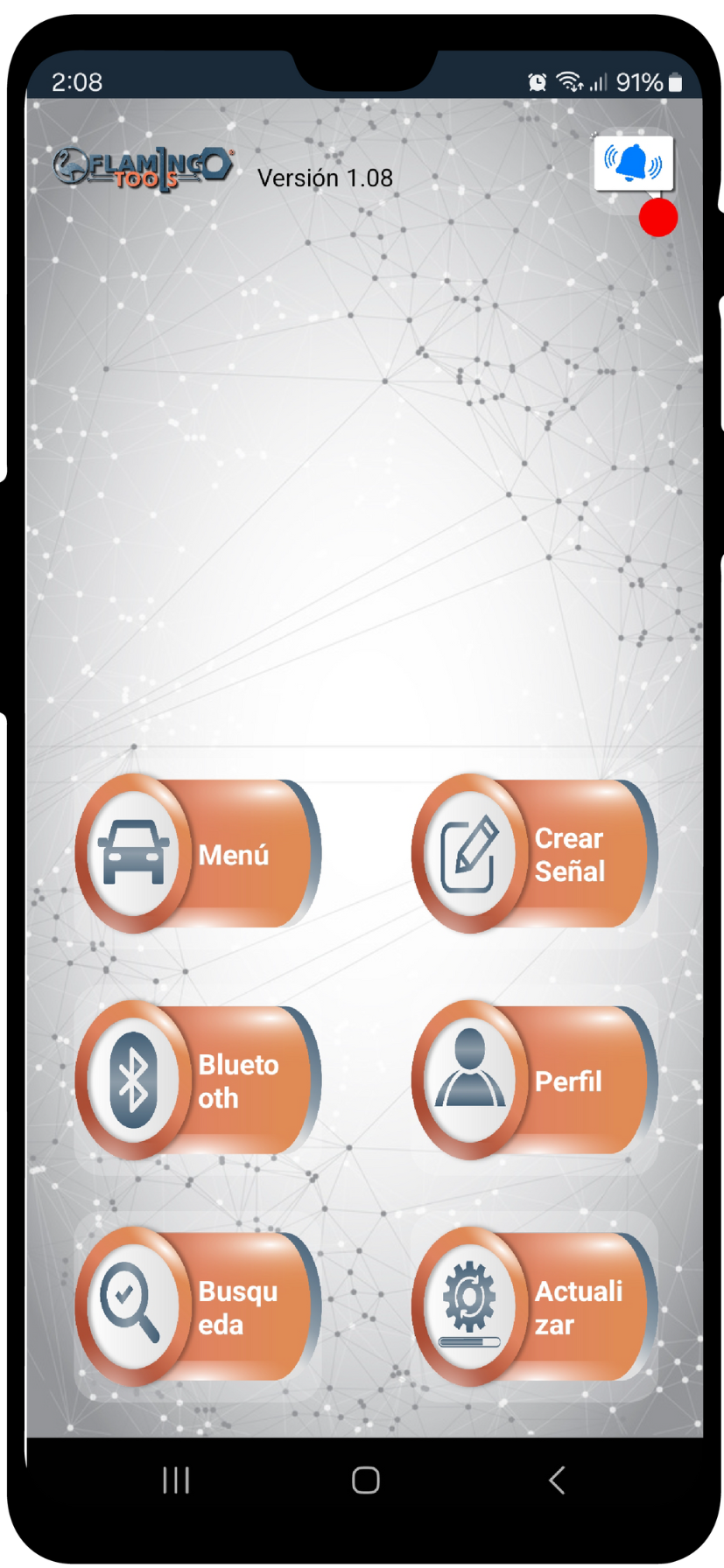
Task: Tap Actualizar to update
Action: (x=534, y=1307)
